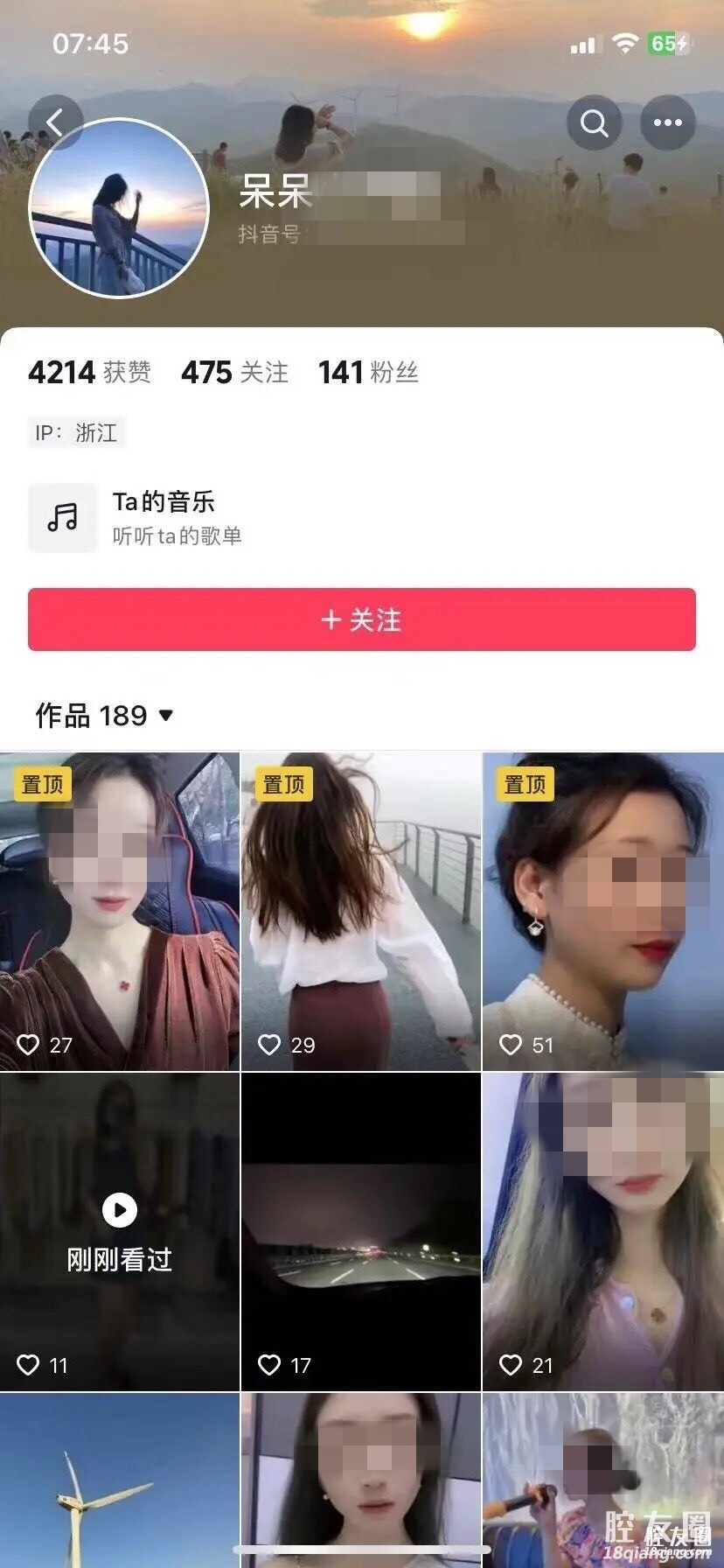Tap the round profile avatar photo

[x=119, y=208]
